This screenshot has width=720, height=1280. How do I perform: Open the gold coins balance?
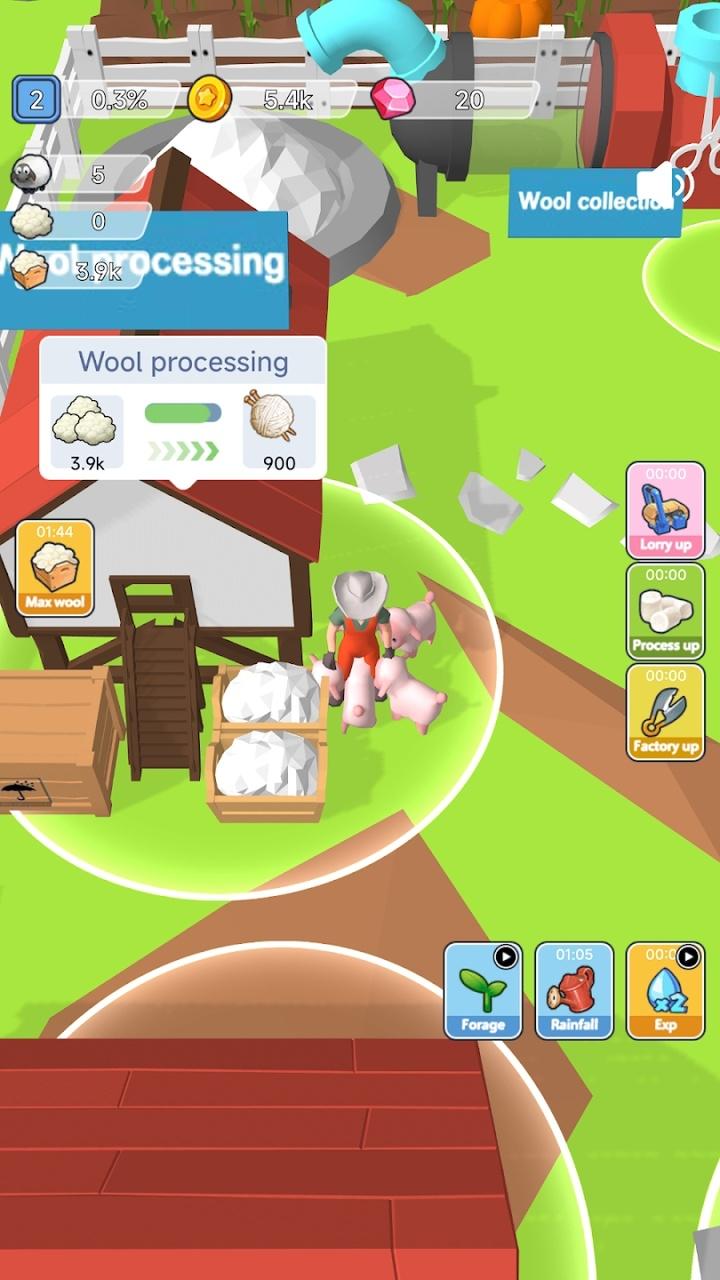(x=272, y=99)
